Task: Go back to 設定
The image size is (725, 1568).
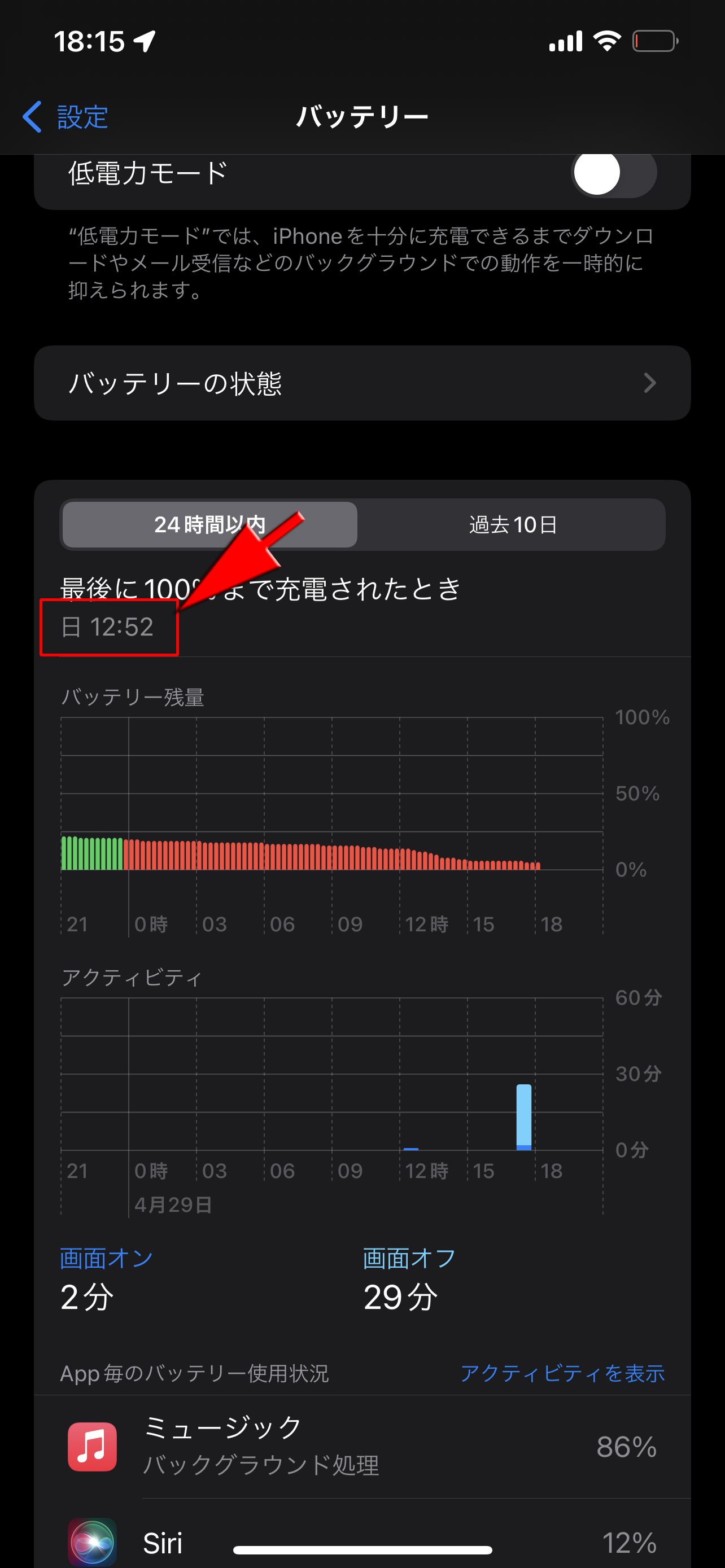Action: [65, 116]
